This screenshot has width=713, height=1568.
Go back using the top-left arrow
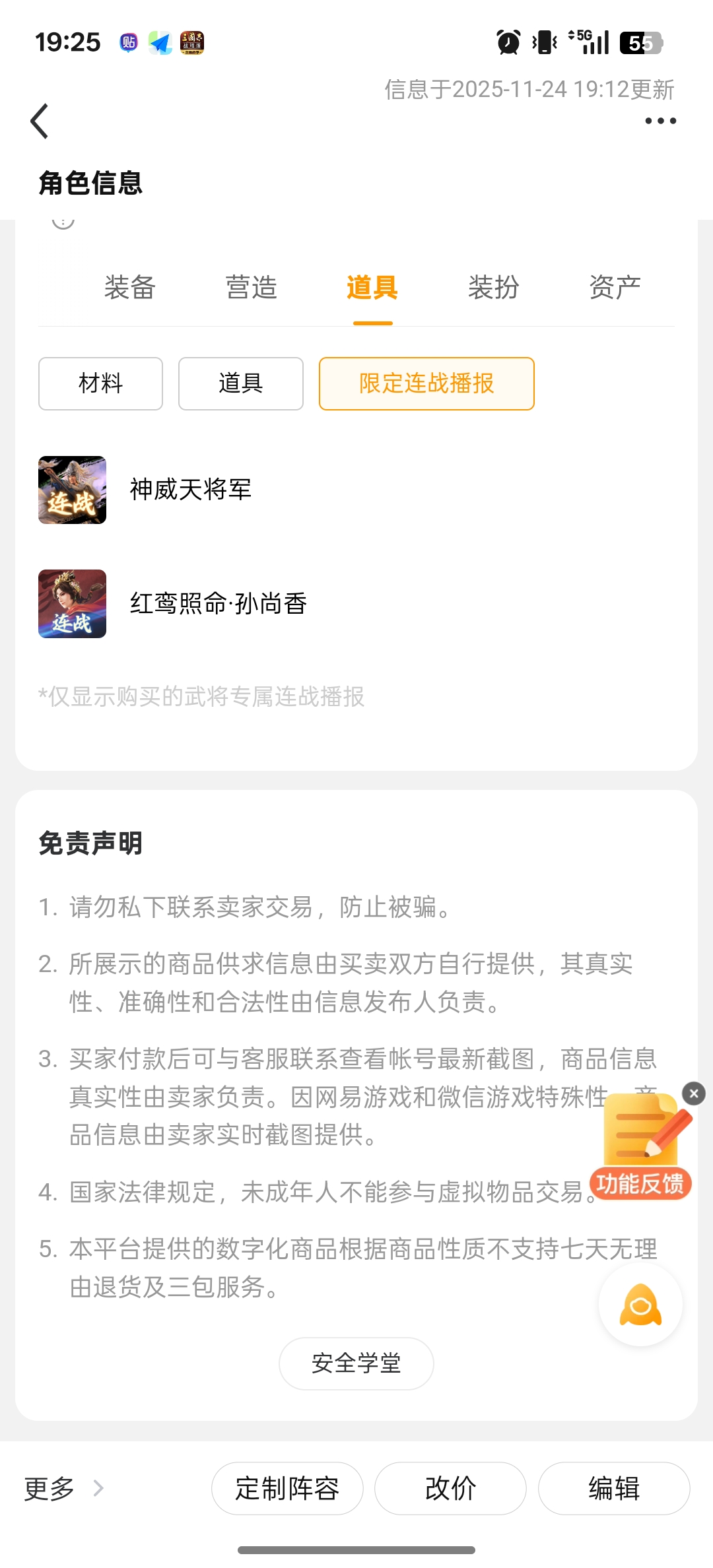click(x=40, y=121)
